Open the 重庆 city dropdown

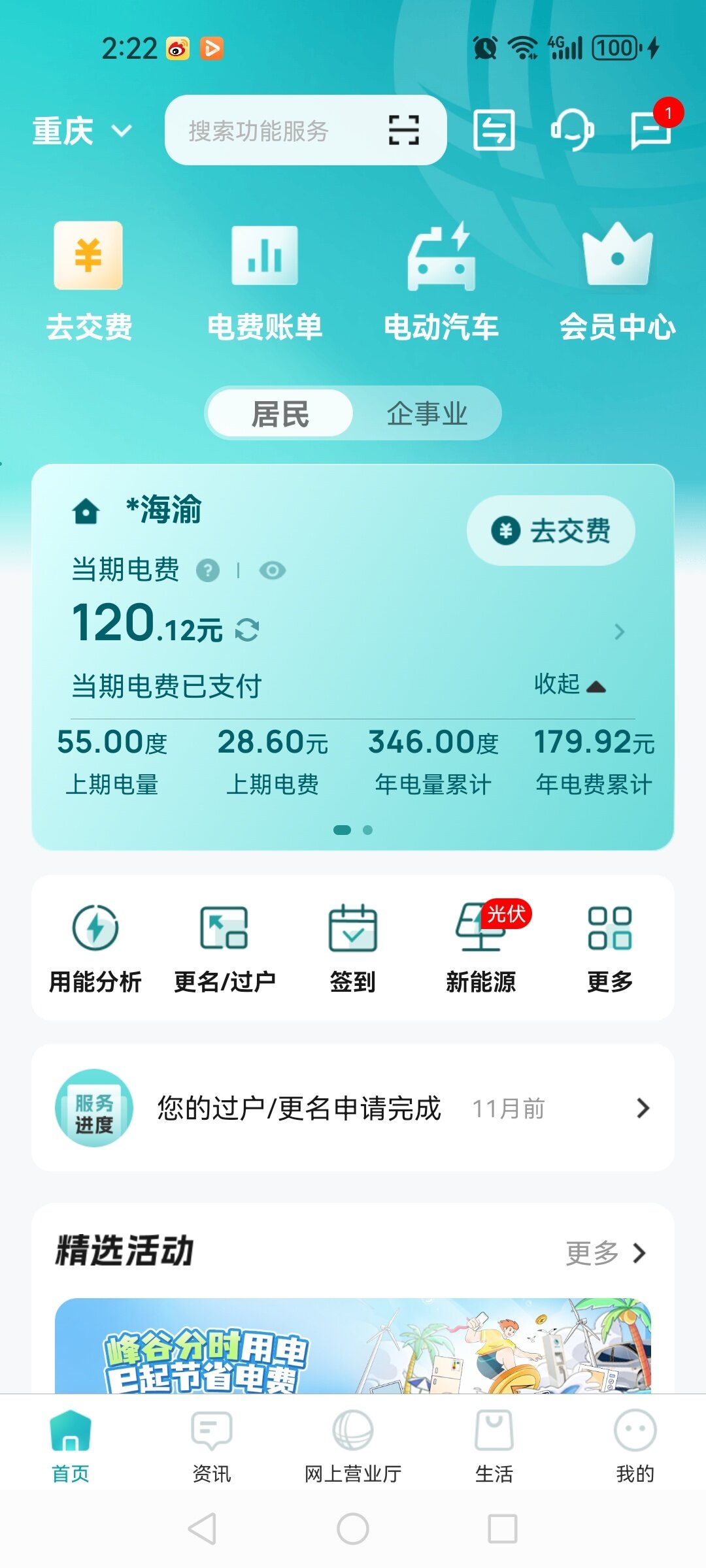pyautogui.click(x=82, y=131)
